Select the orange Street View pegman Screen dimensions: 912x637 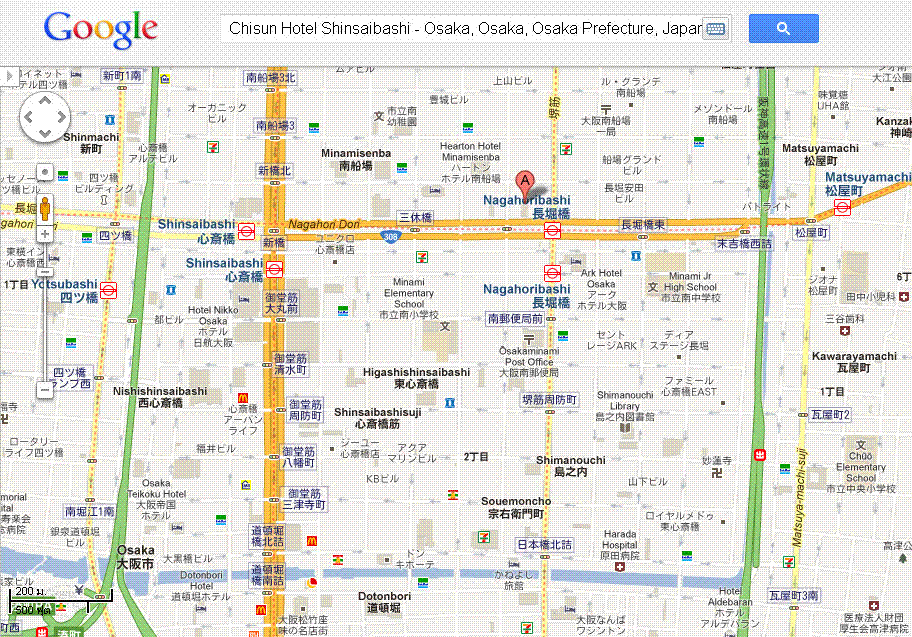click(44, 206)
